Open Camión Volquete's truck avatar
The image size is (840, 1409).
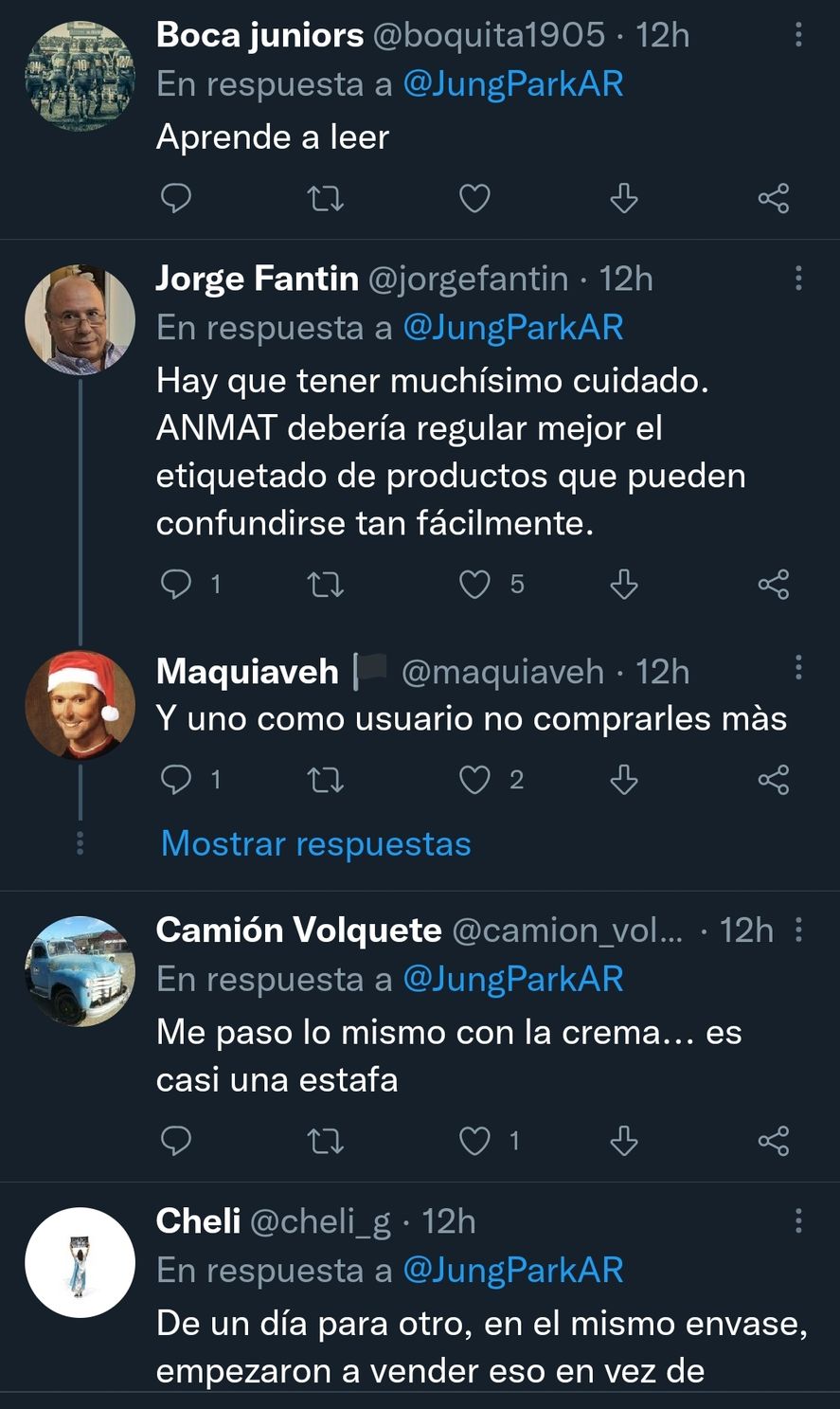click(80, 971)
